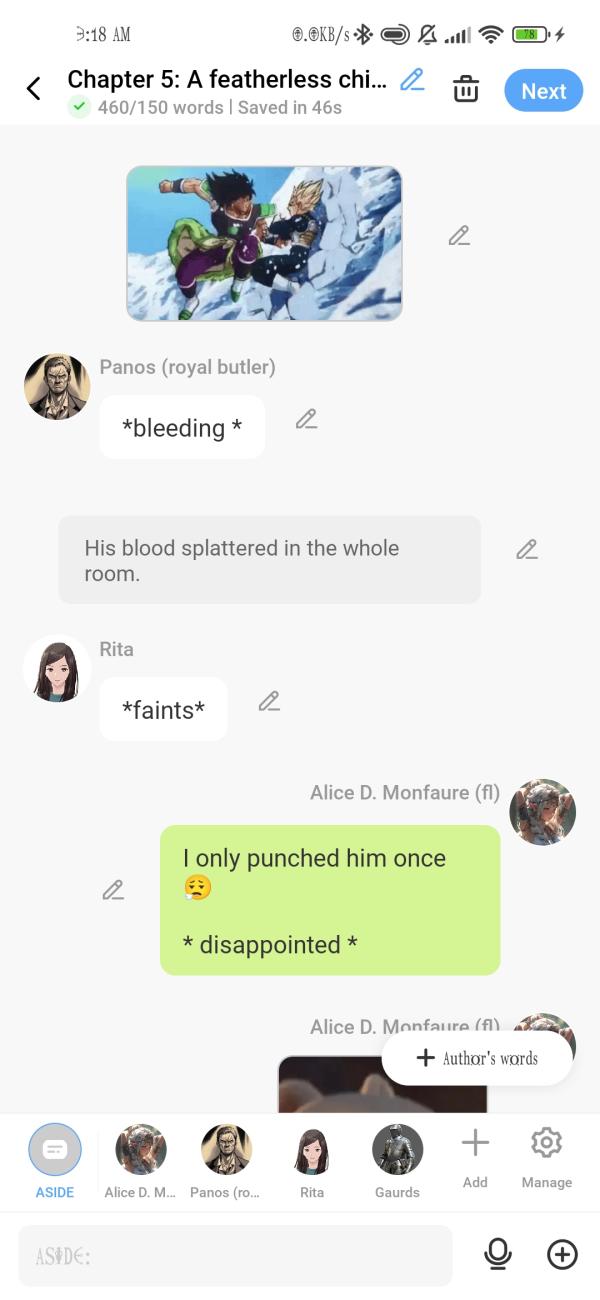Delete this chapter via trash icon
Viewport: 600px width, 1300px height.
coord(465,89)
